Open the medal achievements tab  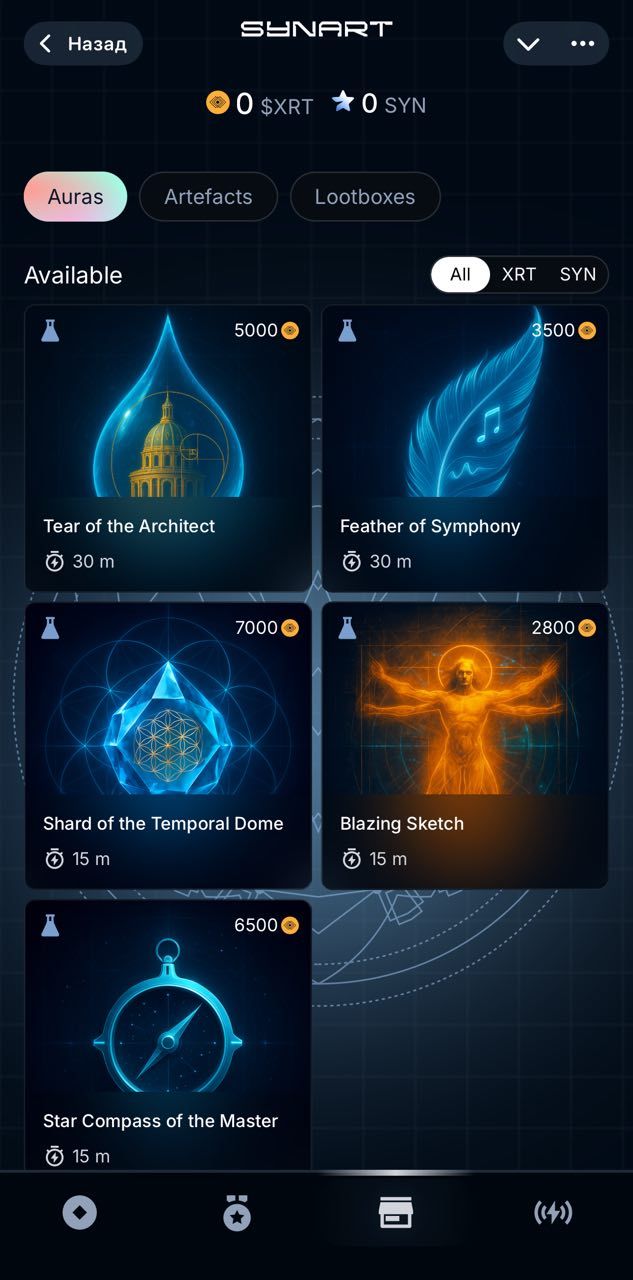[237, 1214]
